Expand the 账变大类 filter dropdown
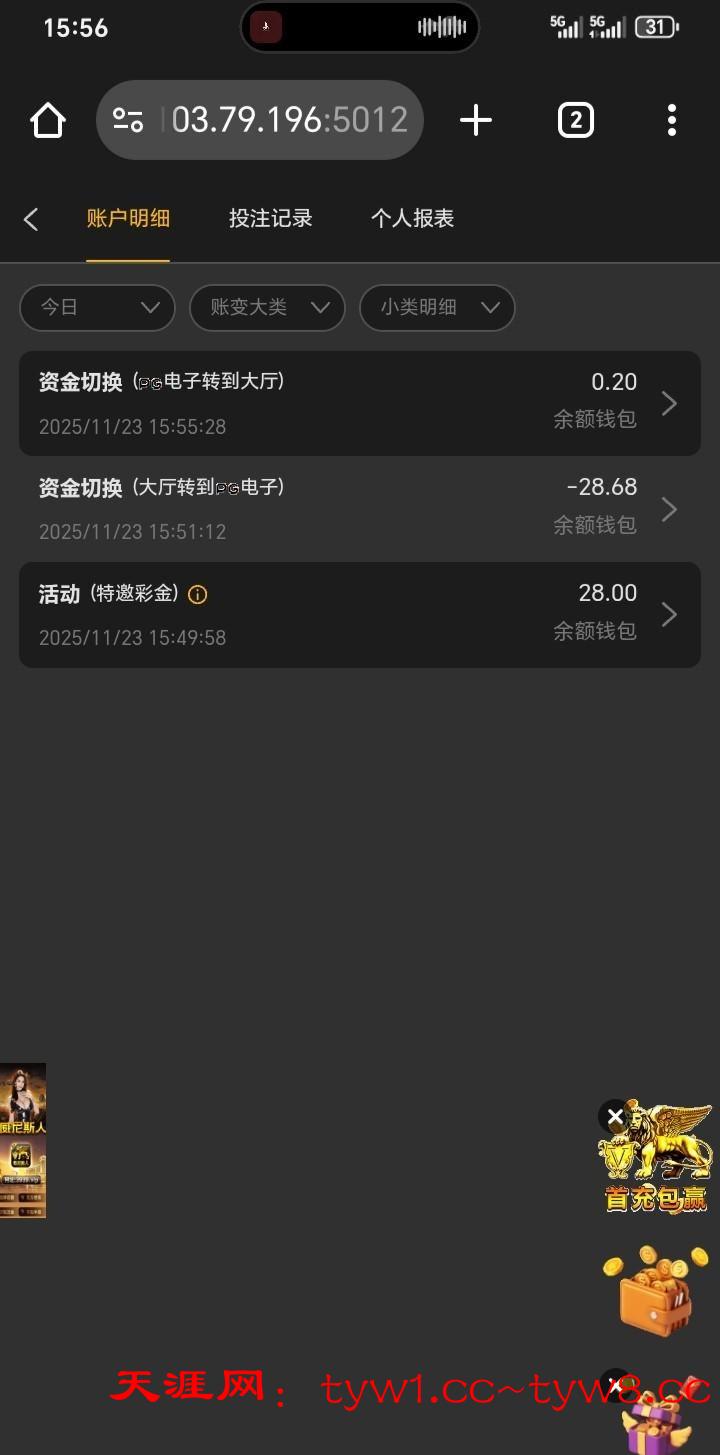This screenshot has height=1455, width=720. (x=267, y=308)
